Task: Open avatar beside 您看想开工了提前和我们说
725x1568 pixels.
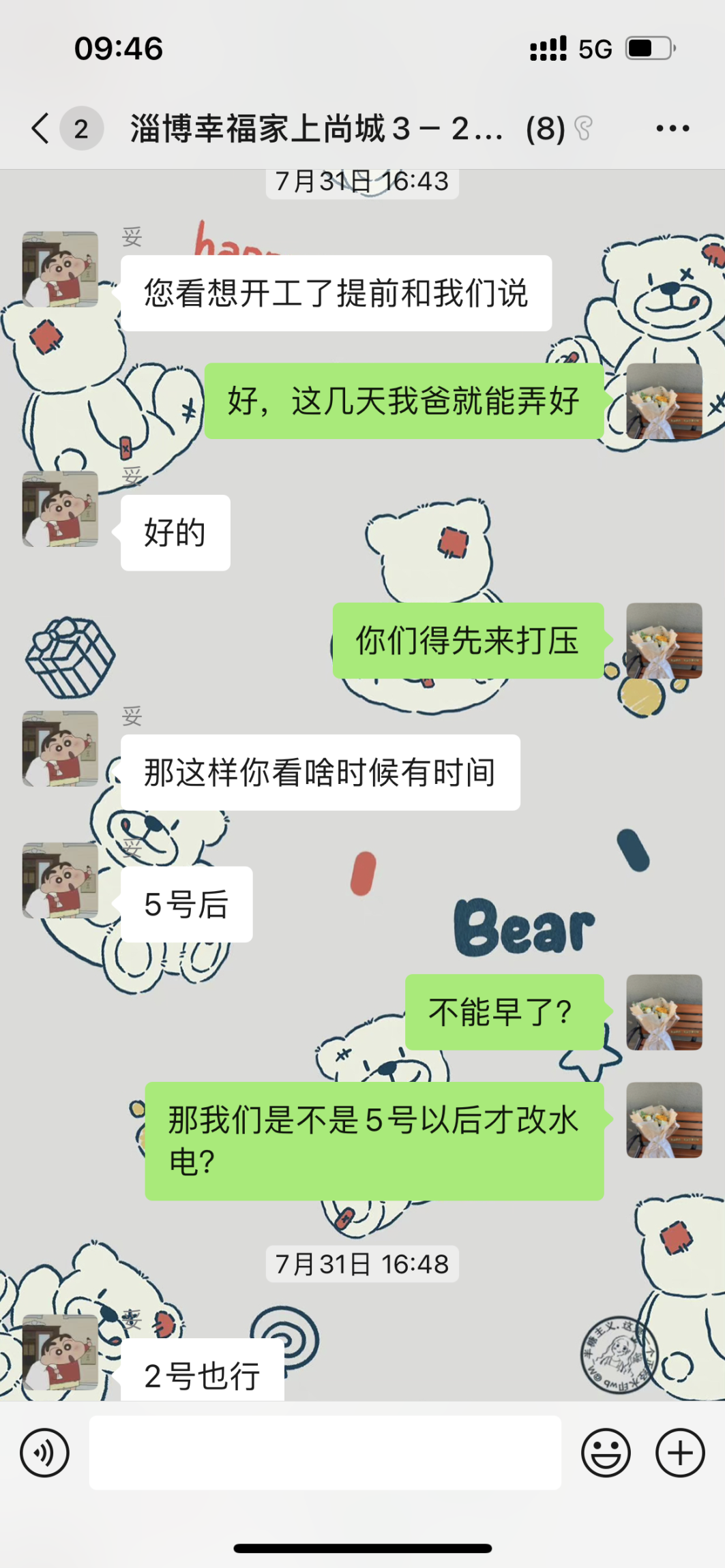Action: tap(60, 269)
